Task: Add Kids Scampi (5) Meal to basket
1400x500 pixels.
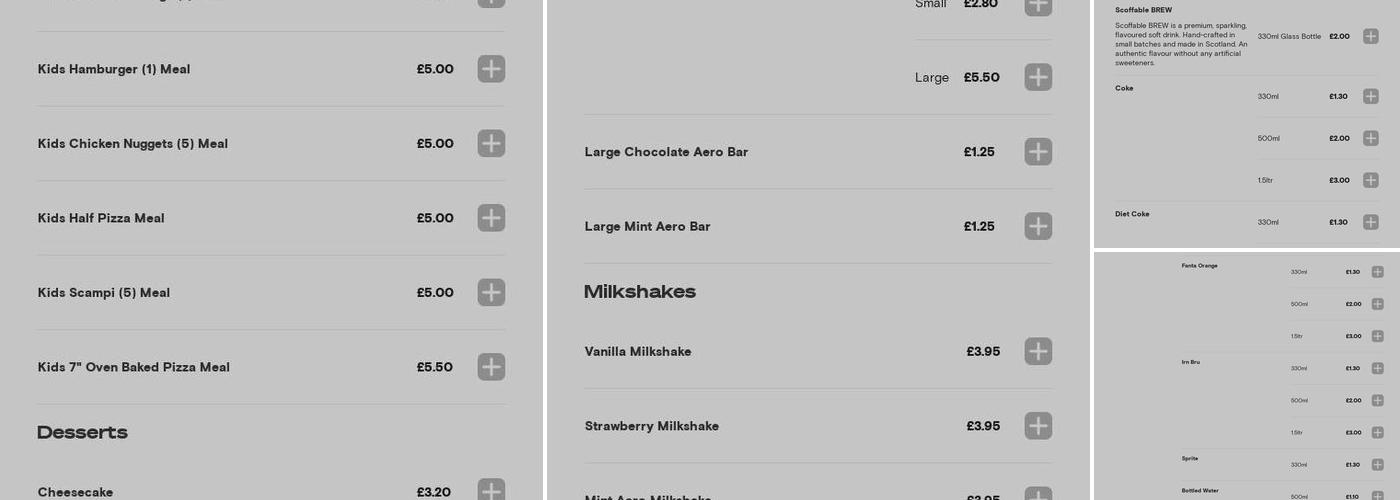Action: point(491,292)
